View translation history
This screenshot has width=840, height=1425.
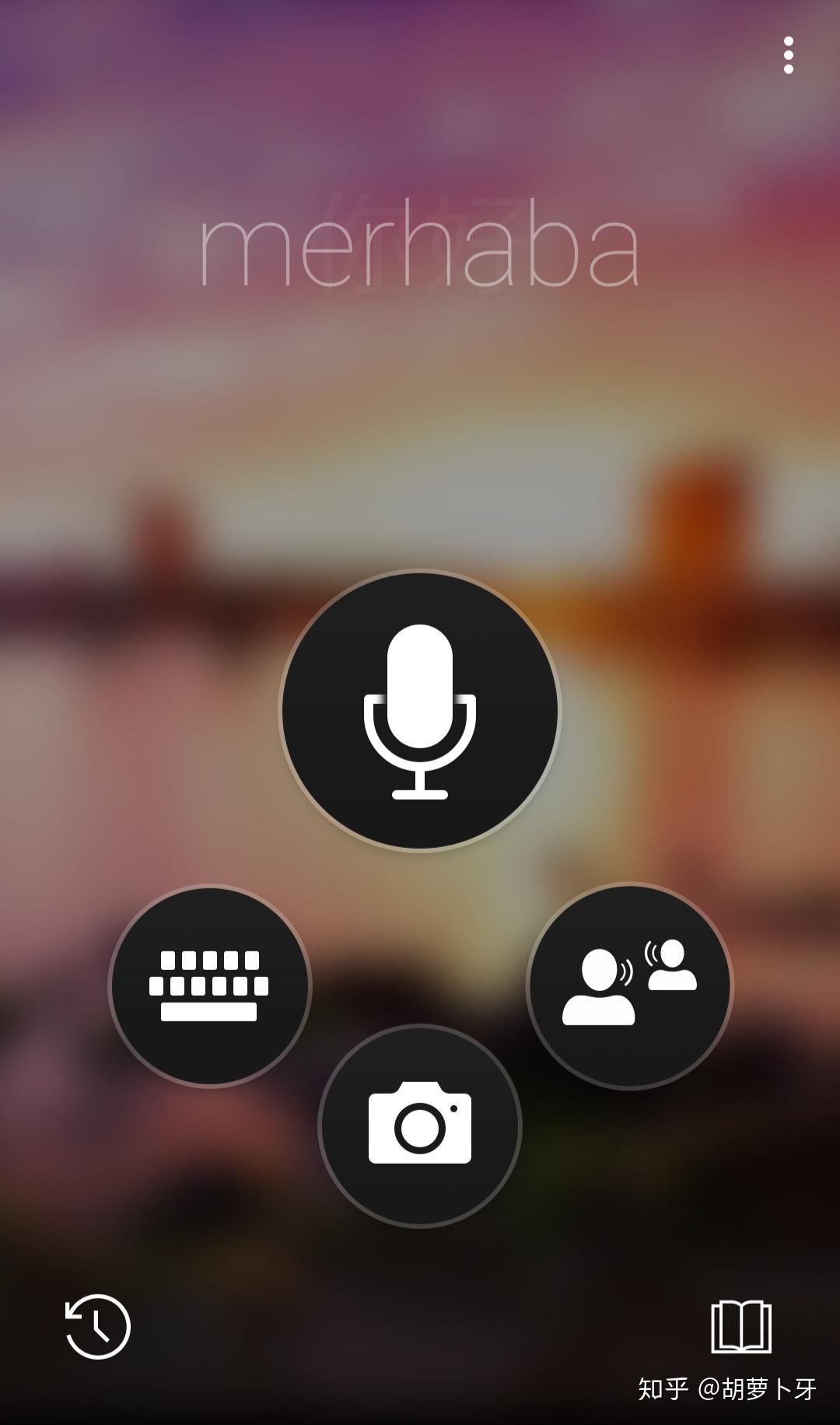(x=97, y=1326)
